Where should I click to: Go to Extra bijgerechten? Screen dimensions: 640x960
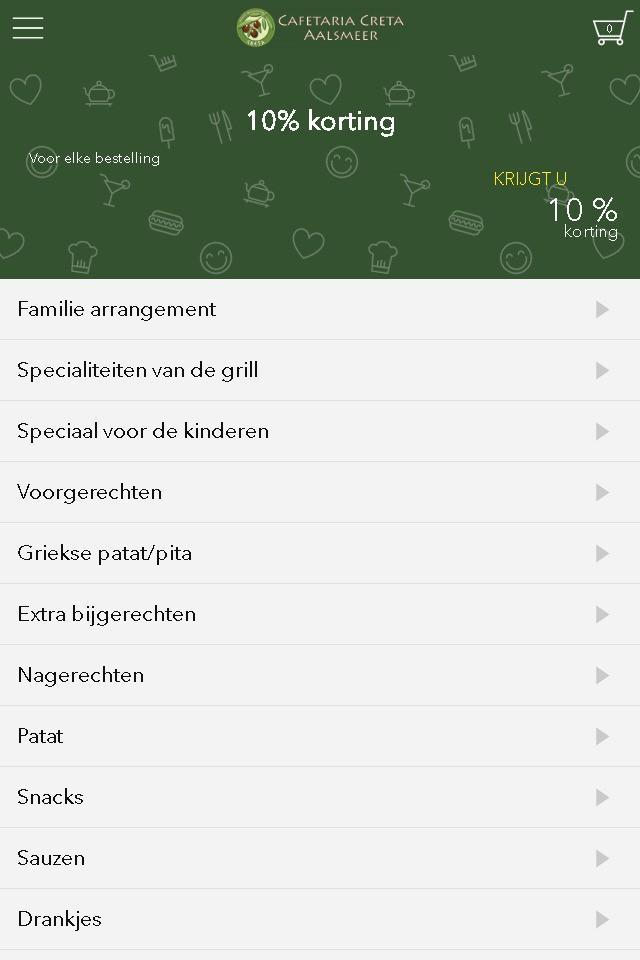click(320, 614)
